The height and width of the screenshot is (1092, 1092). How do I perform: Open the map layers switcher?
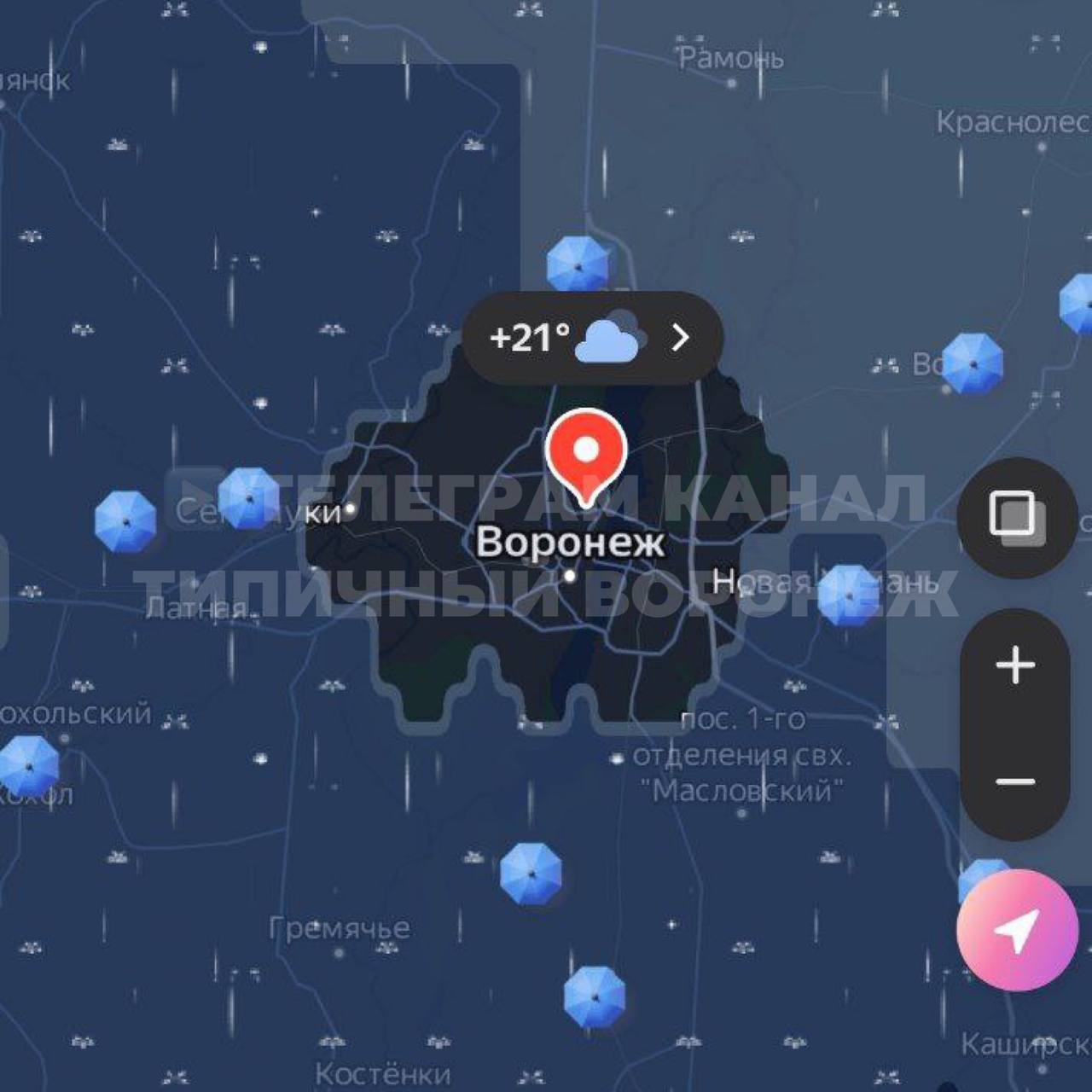click(1015, 518)
